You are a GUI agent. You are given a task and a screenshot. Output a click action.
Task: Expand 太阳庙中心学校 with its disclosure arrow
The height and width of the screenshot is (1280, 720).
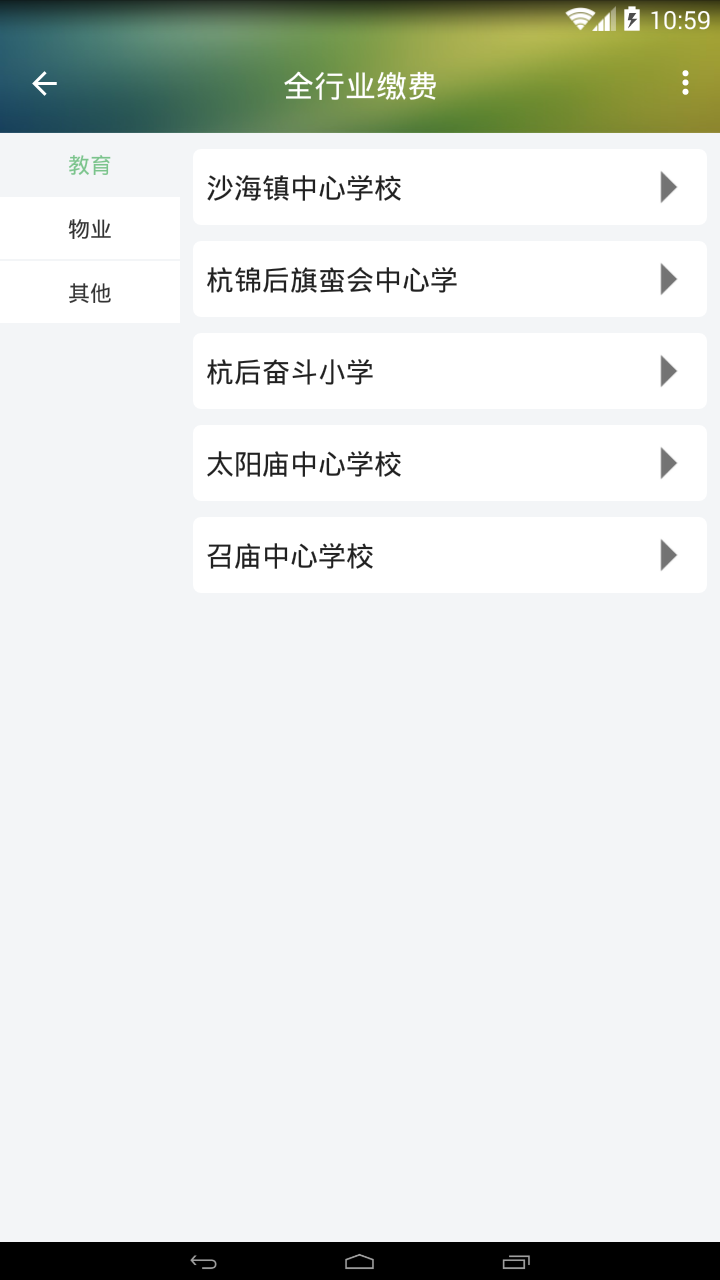[x=667, y=463]
